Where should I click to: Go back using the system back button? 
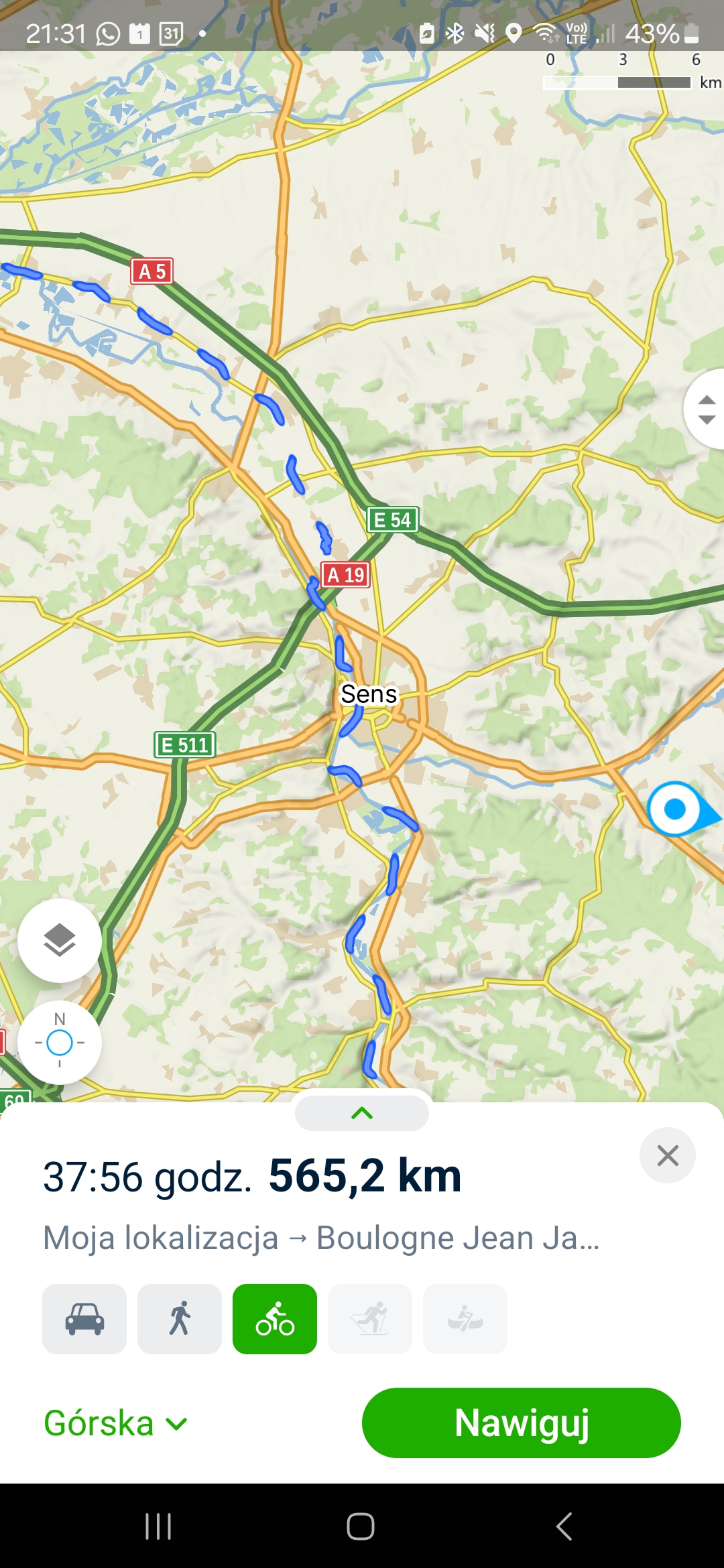click(564, 1526)
